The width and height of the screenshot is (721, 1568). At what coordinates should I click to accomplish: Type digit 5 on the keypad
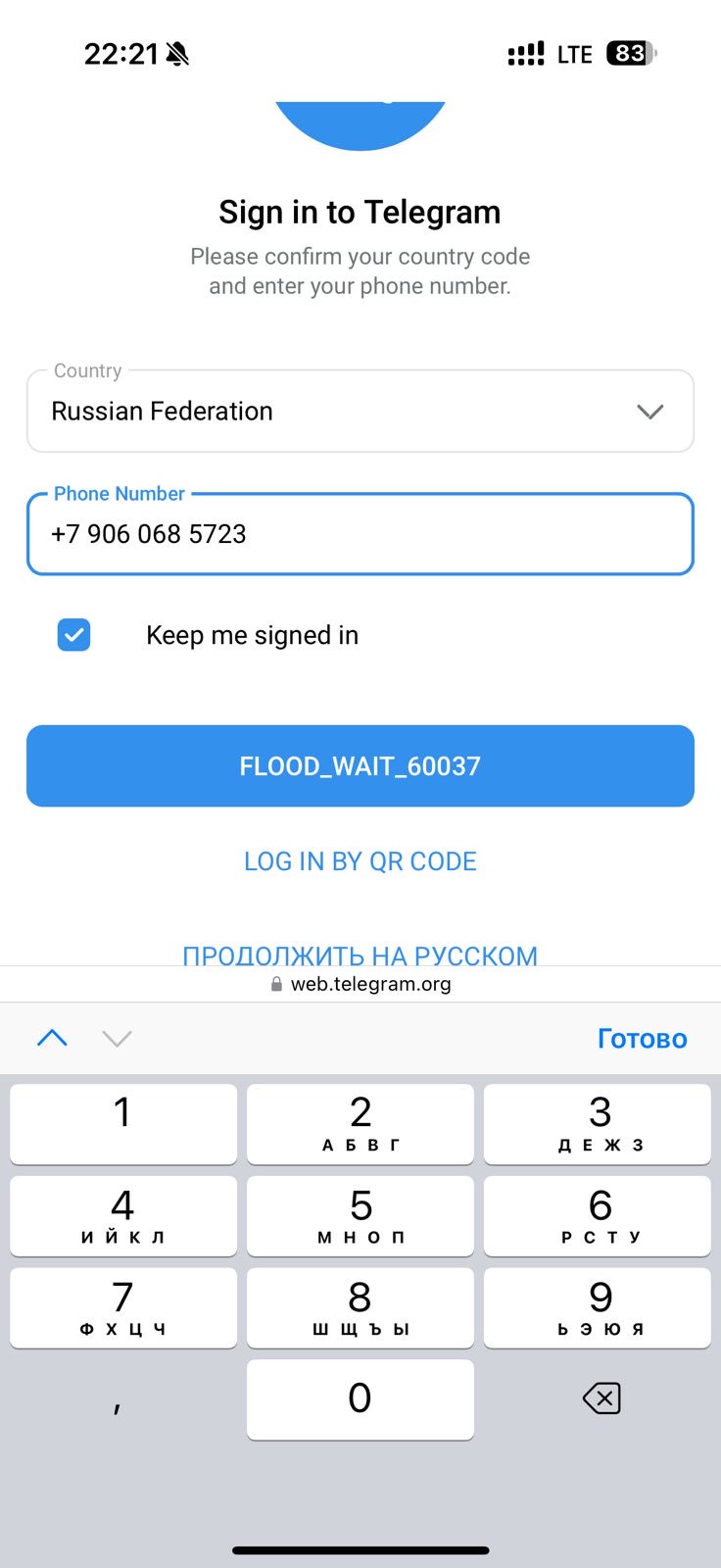(360, 1215)
